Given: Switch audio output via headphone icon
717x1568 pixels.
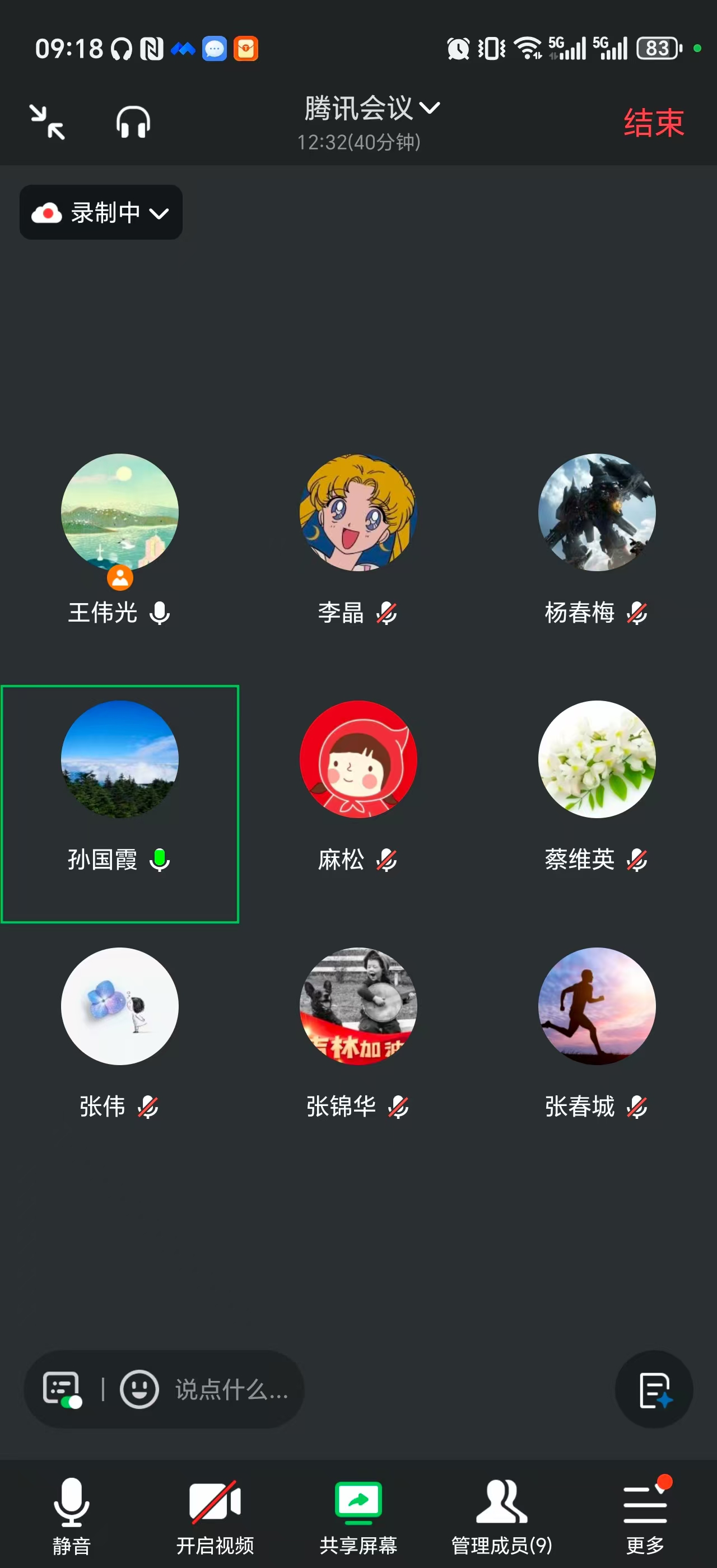Looking at the screenshot, I should point(133,122).
